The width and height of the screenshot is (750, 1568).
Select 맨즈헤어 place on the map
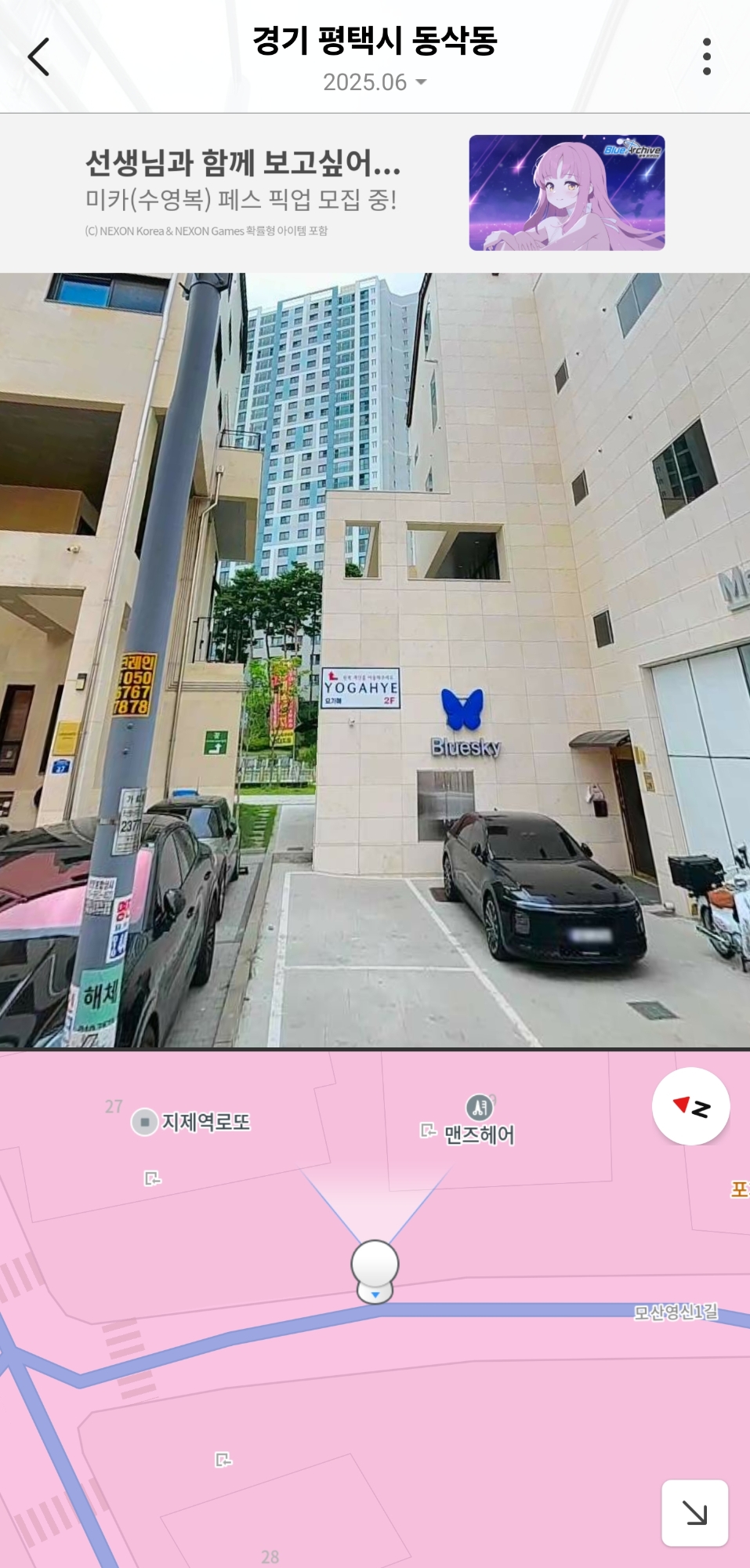pyautogui.click(x=479, y=1123)
